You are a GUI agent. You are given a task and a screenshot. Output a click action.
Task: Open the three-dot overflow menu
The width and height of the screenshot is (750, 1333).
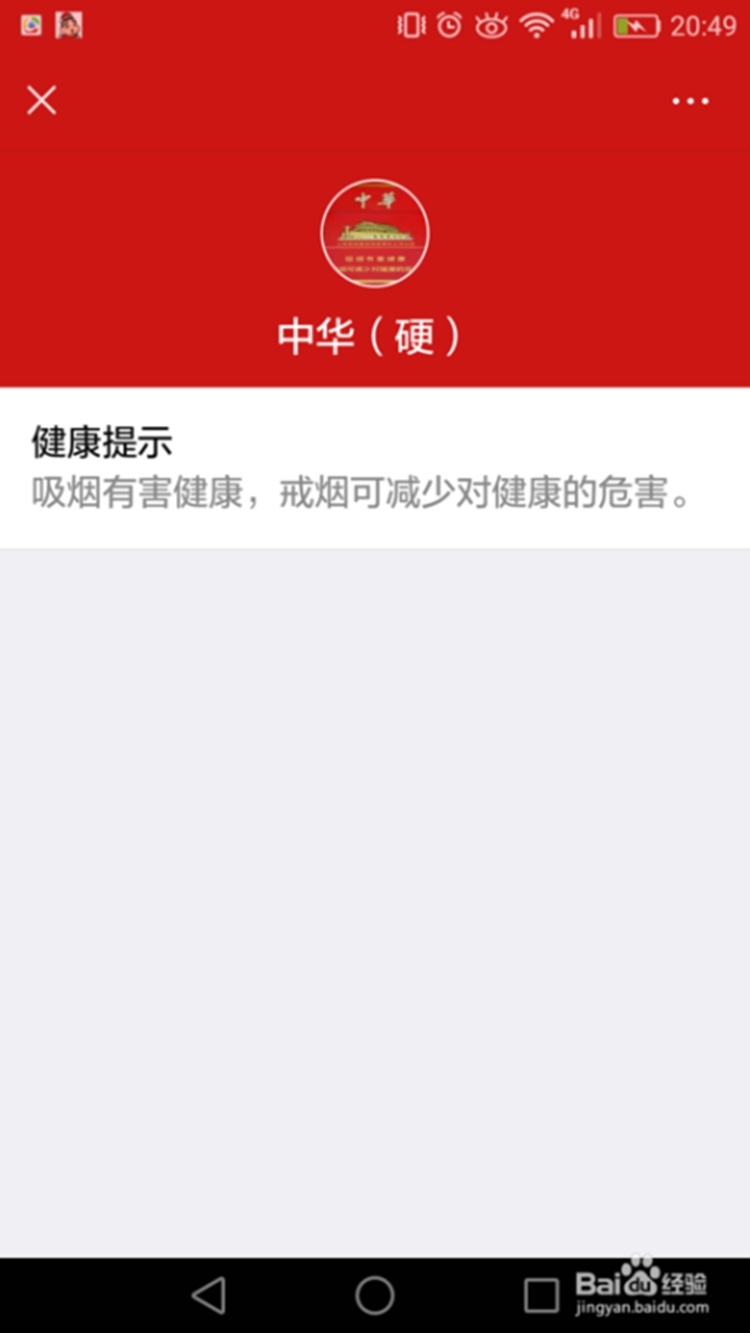[690, 101]
